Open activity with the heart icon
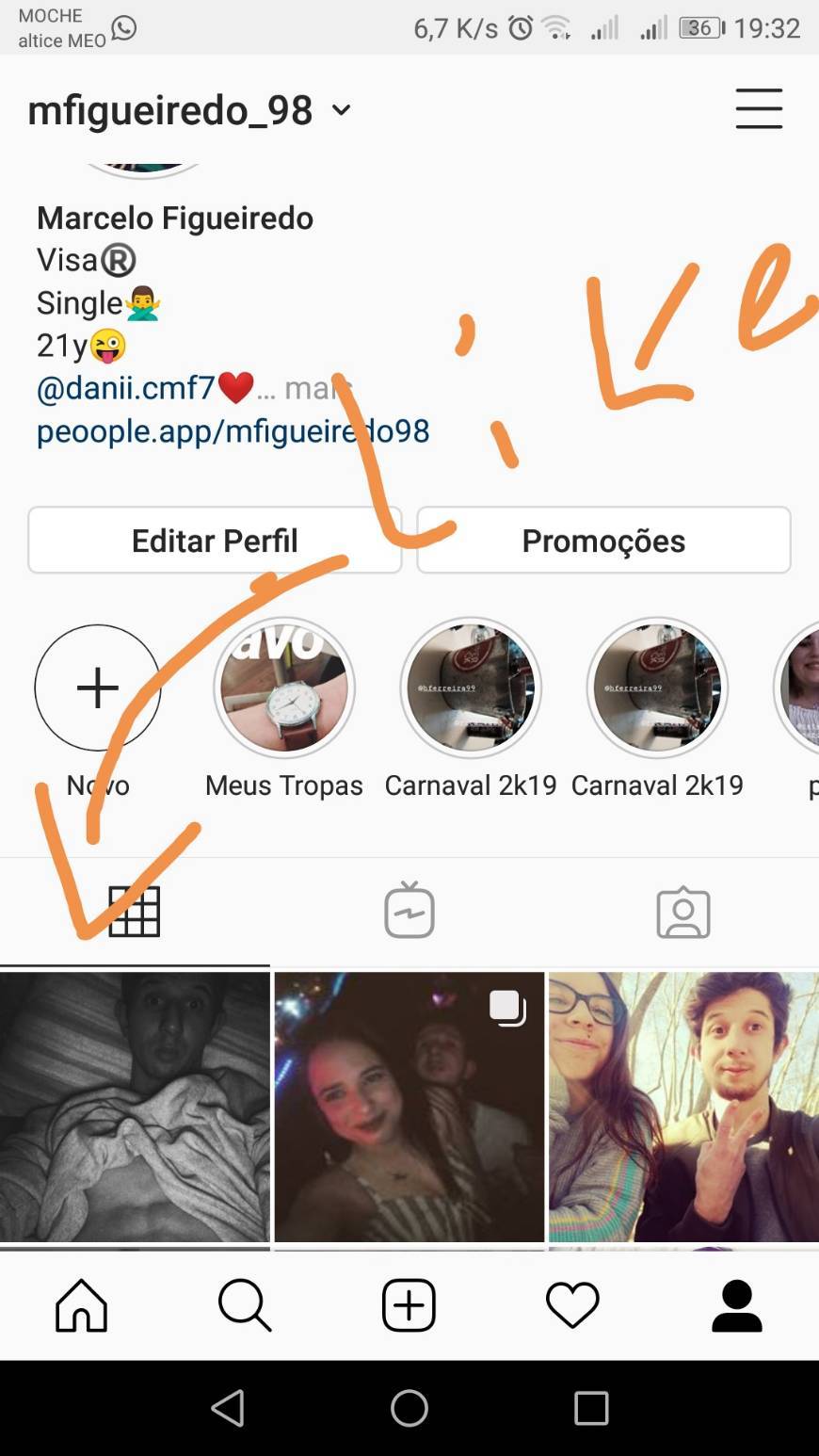Image resolution: width=819 pixels, height=1456 pixels. tap(572, 1304)
